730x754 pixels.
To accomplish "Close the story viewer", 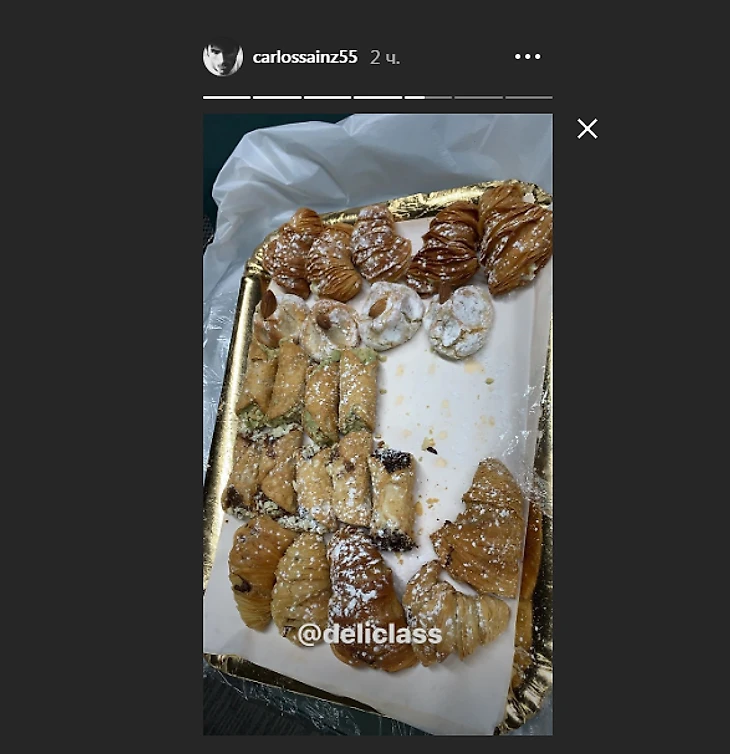I will (x=587, y=129).
